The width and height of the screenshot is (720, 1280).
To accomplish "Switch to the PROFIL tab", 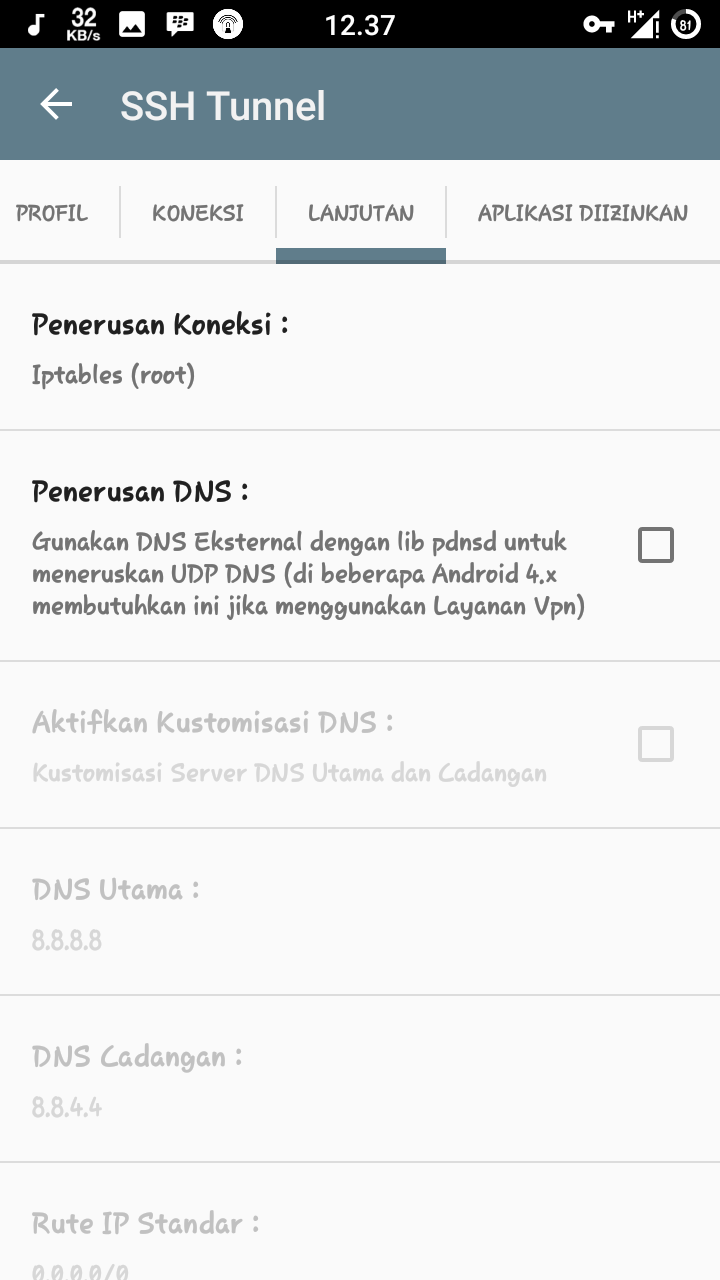I will pos(52,213).
